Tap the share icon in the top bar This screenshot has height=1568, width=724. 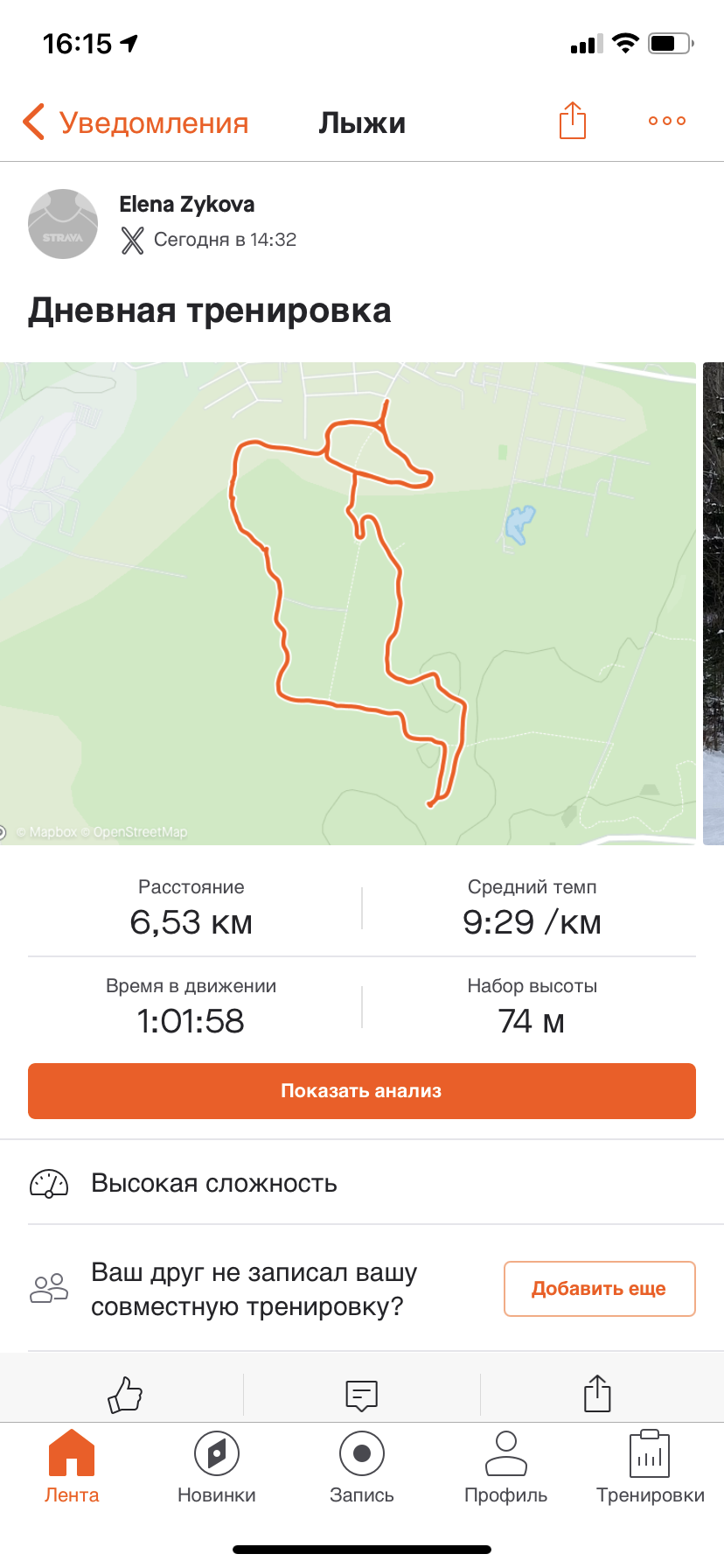[x=572, y=121]
